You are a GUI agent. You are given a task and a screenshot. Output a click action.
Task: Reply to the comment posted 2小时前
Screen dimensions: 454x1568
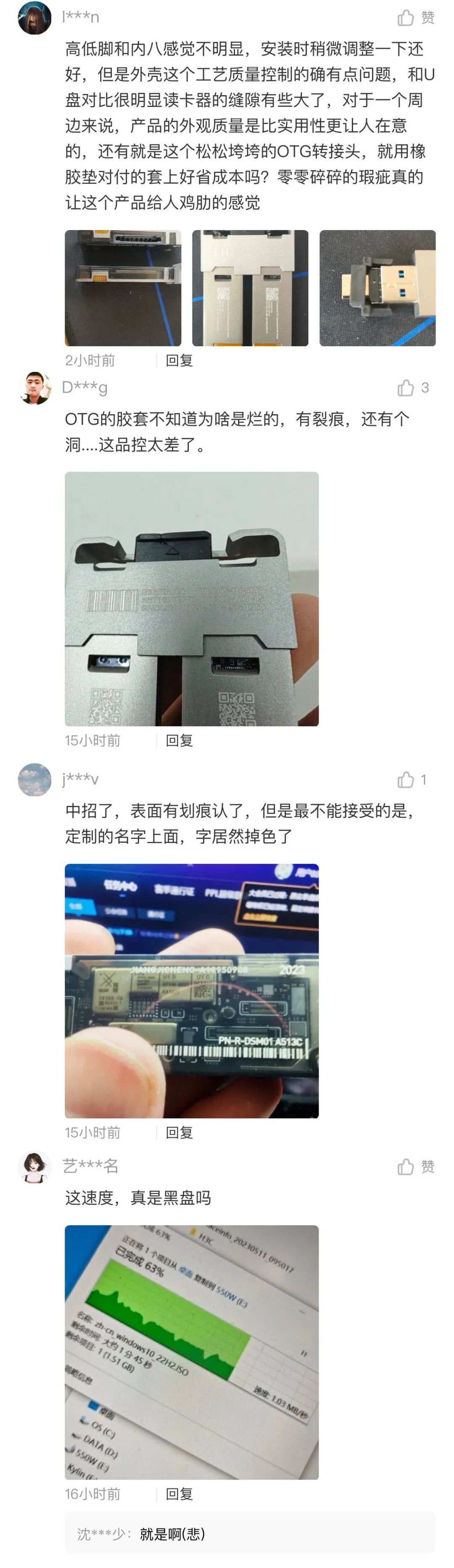[179, 360]
